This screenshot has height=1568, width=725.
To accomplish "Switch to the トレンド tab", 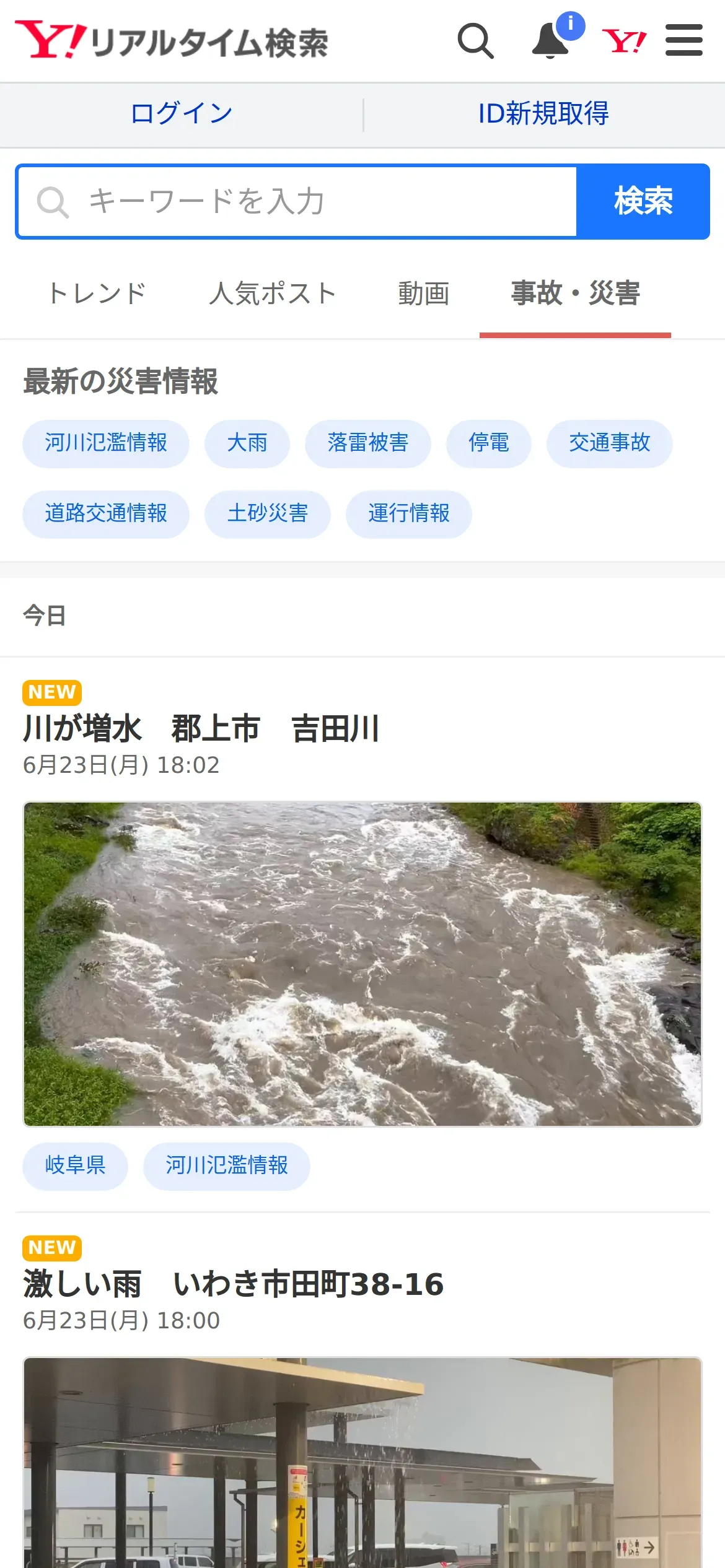I will [97, 294].
